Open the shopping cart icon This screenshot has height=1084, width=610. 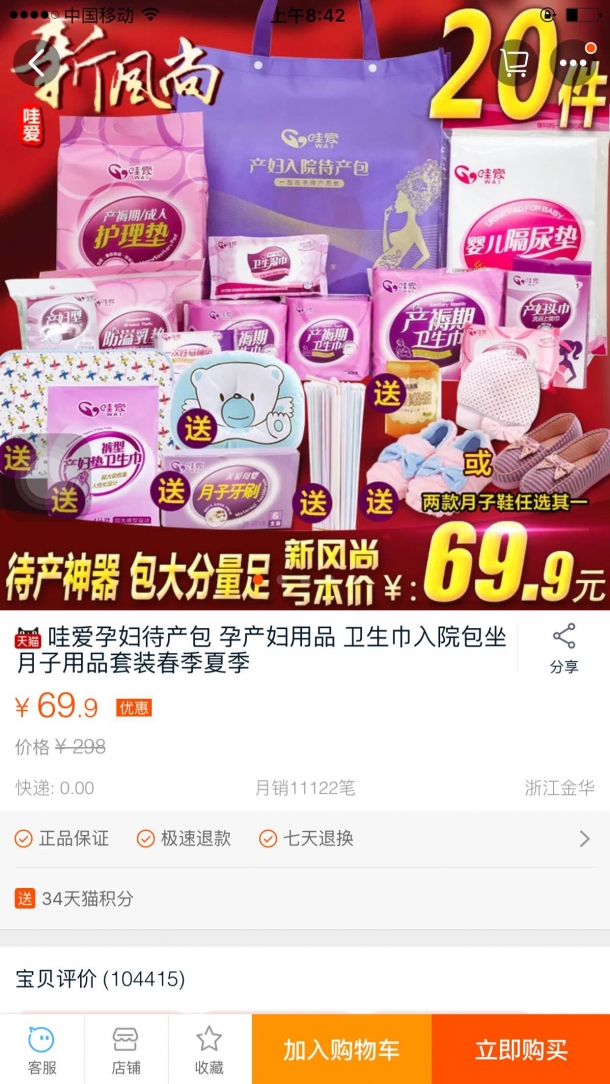(x=515, y=63)
